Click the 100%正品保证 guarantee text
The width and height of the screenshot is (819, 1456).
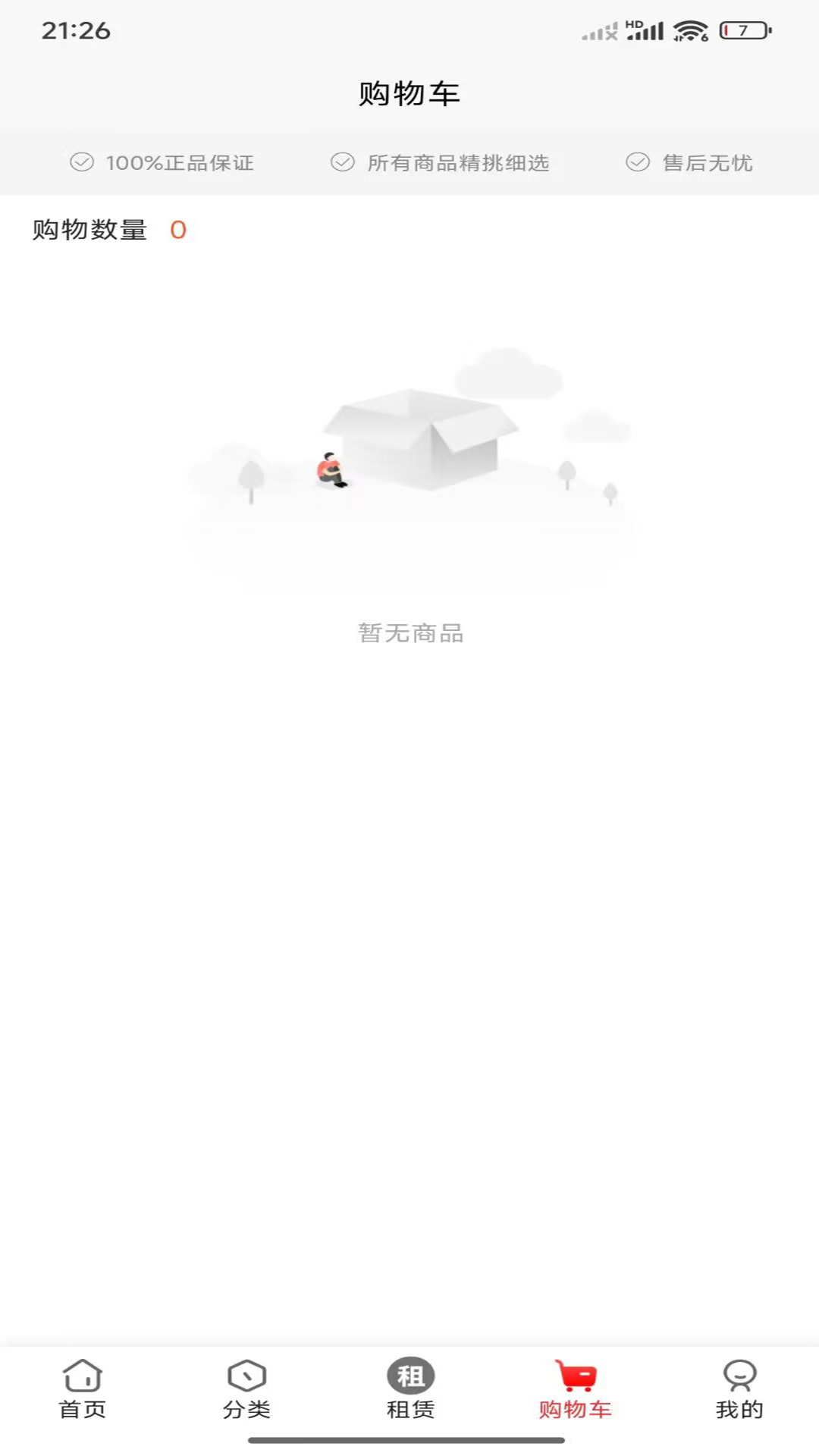180,163
